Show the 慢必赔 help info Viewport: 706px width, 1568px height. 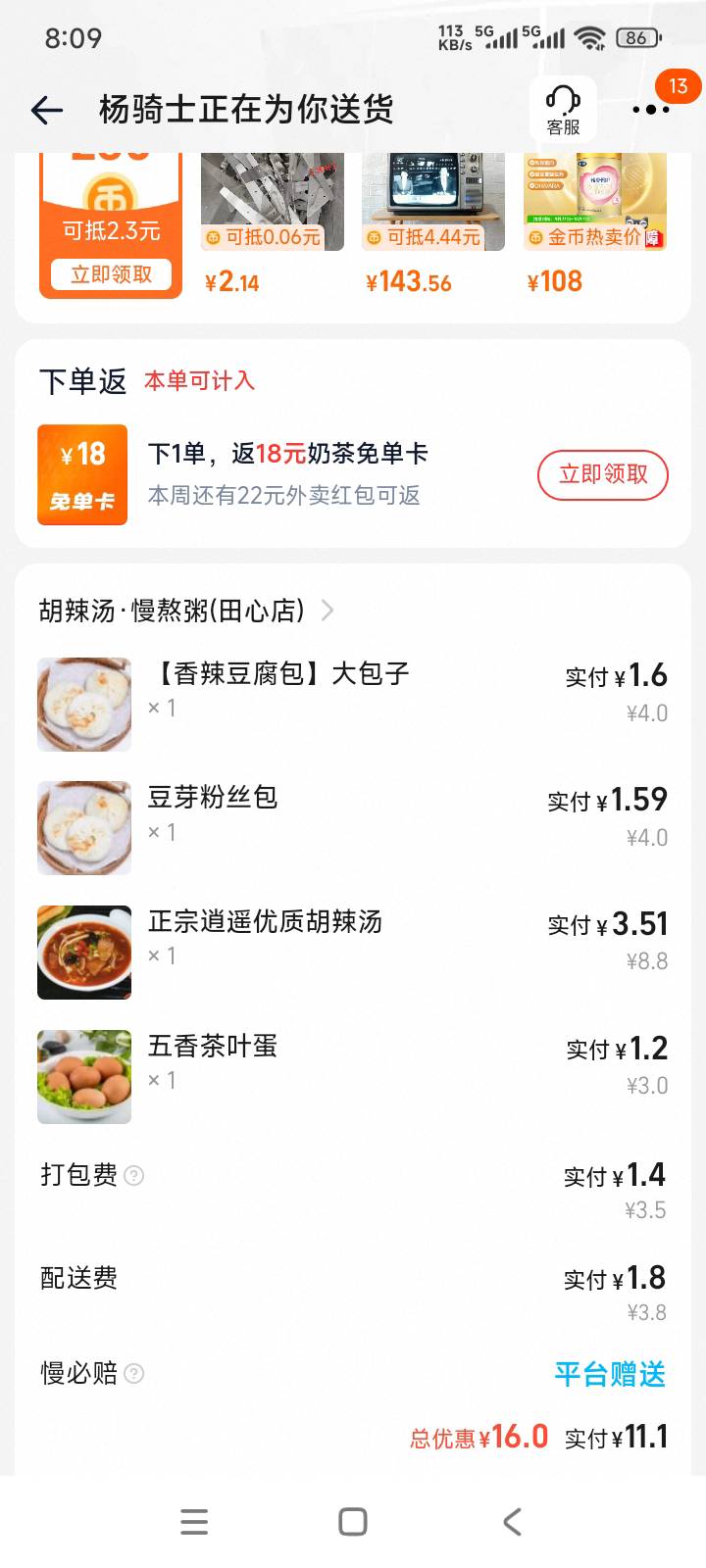click(x=134, y=1374)
